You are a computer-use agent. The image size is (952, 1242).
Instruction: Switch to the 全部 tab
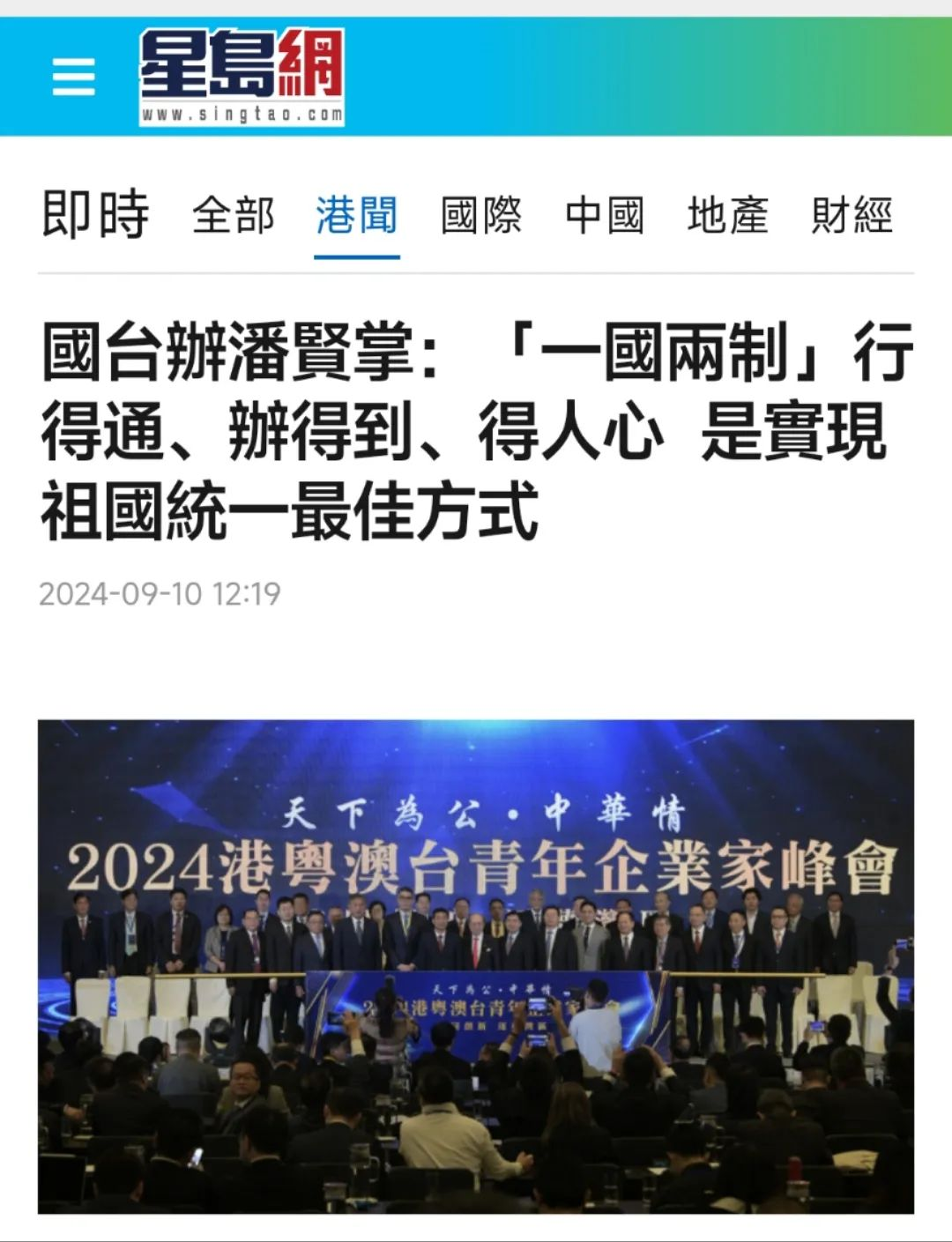pyautogui.click(x=234, y=216)
